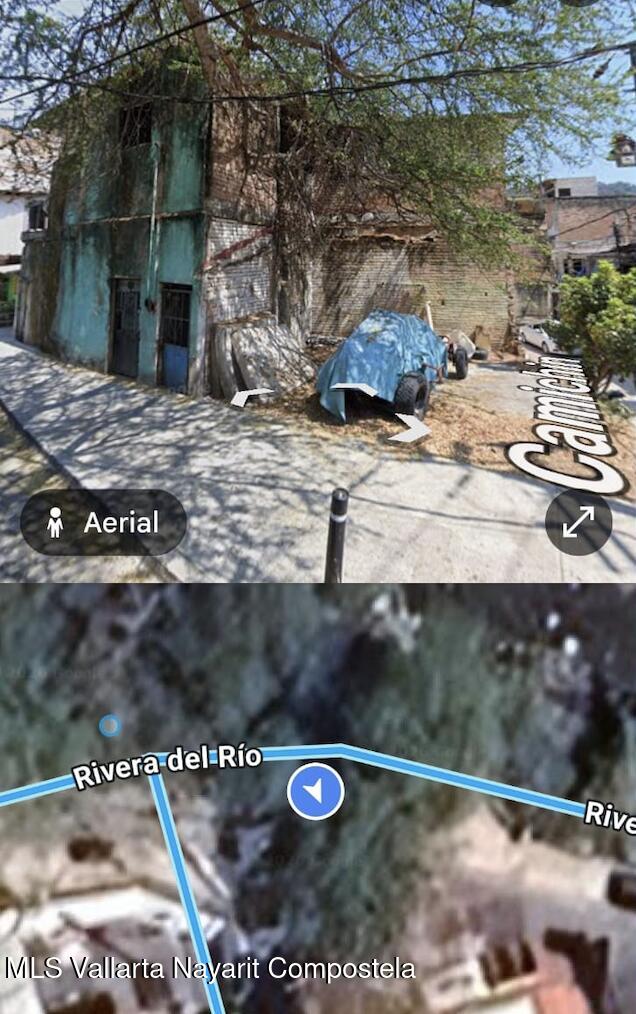Tap the blue direction marker on the map
Screen dimensions: 636x1014
[315, 792]
